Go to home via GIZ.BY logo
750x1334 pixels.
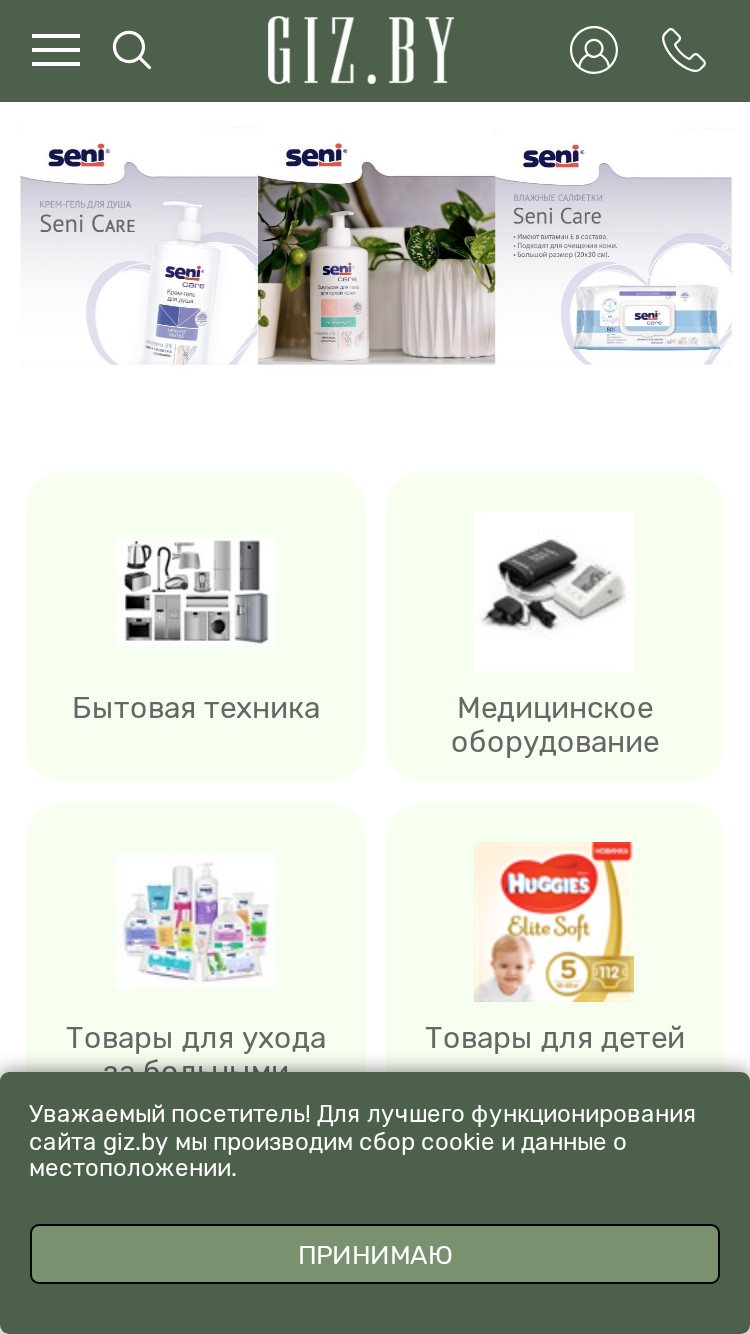pos(361,50)
